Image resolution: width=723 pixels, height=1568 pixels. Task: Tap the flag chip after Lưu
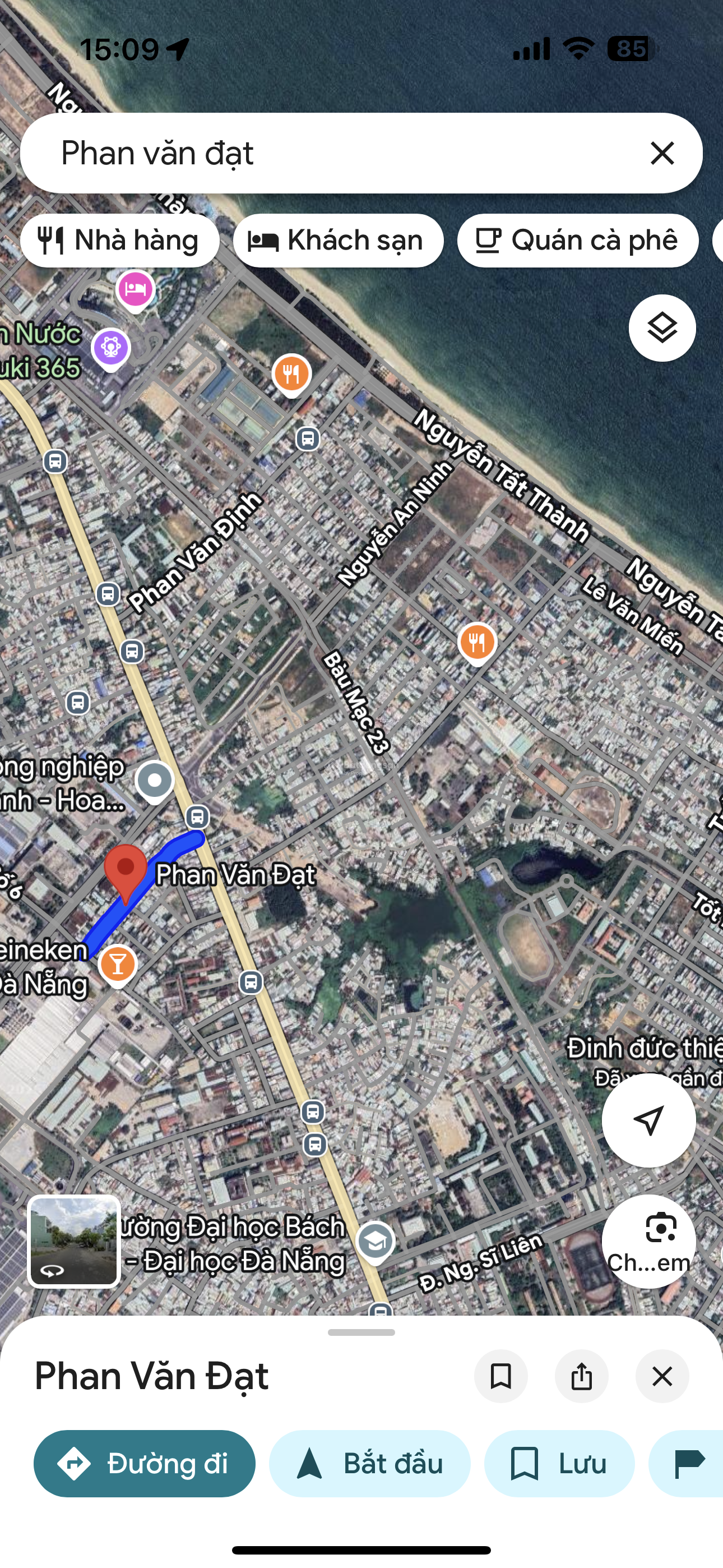coord(689,1463)
